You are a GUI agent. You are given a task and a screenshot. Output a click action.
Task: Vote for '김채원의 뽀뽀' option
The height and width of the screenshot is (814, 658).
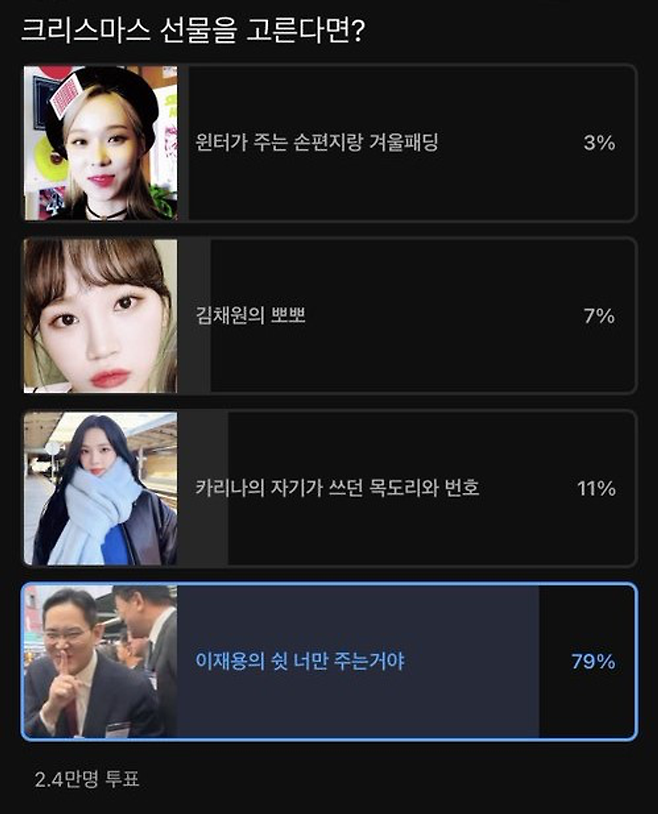tap(330, 316)
